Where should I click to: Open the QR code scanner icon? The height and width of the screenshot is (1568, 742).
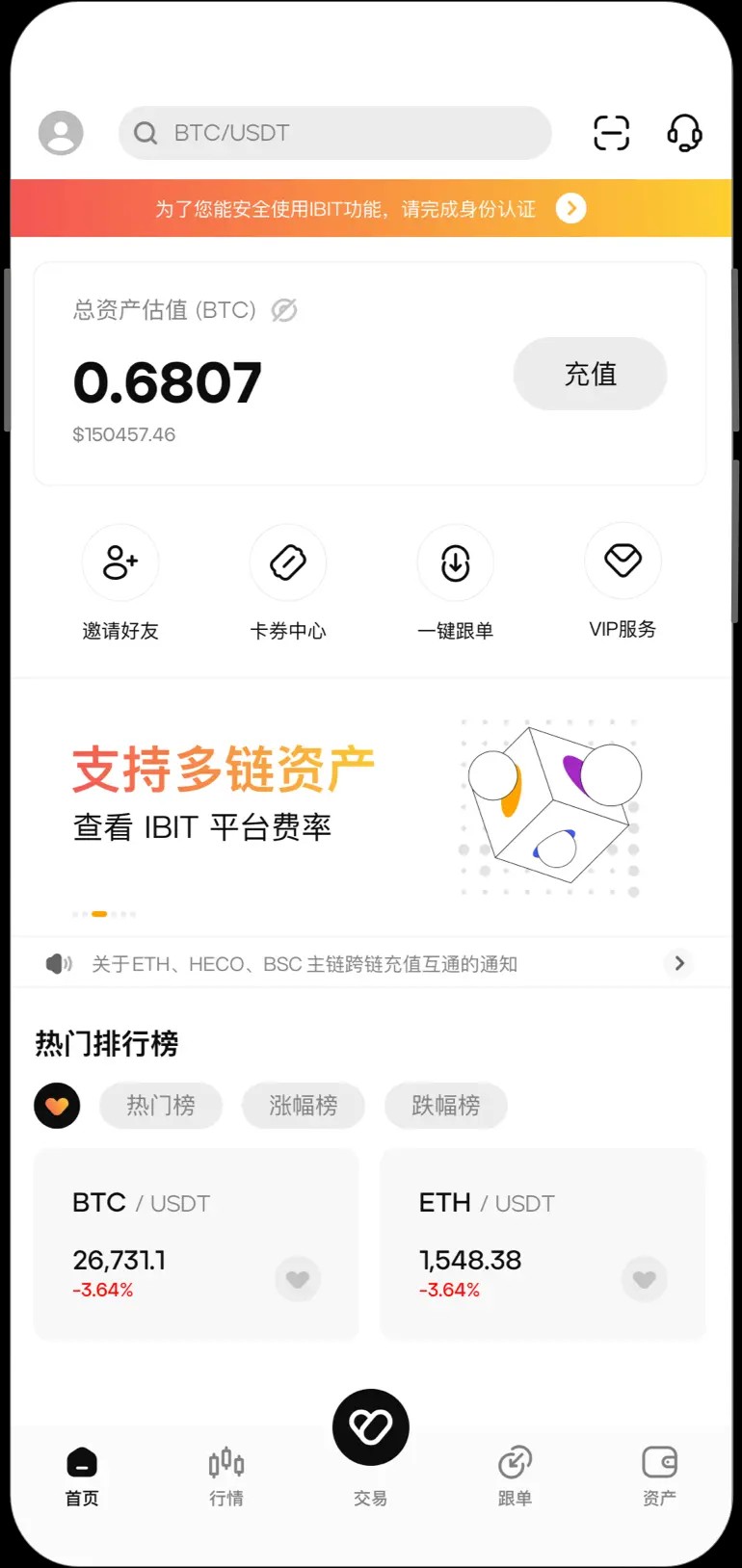[x=613, y=133]
